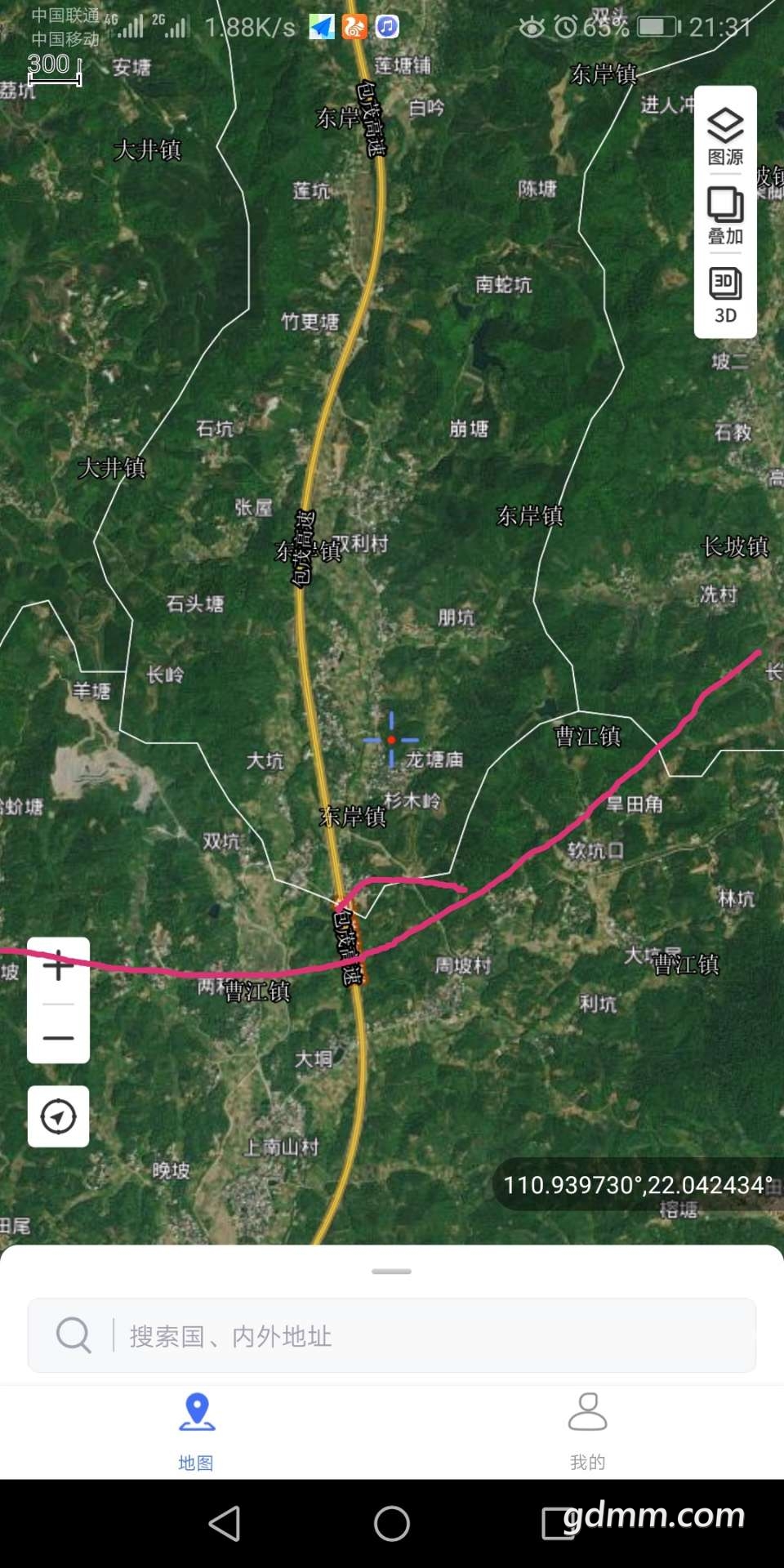Open the 叠加 overlay layers option
This screenshot has width=784, height=1568.
click(725, 216)
